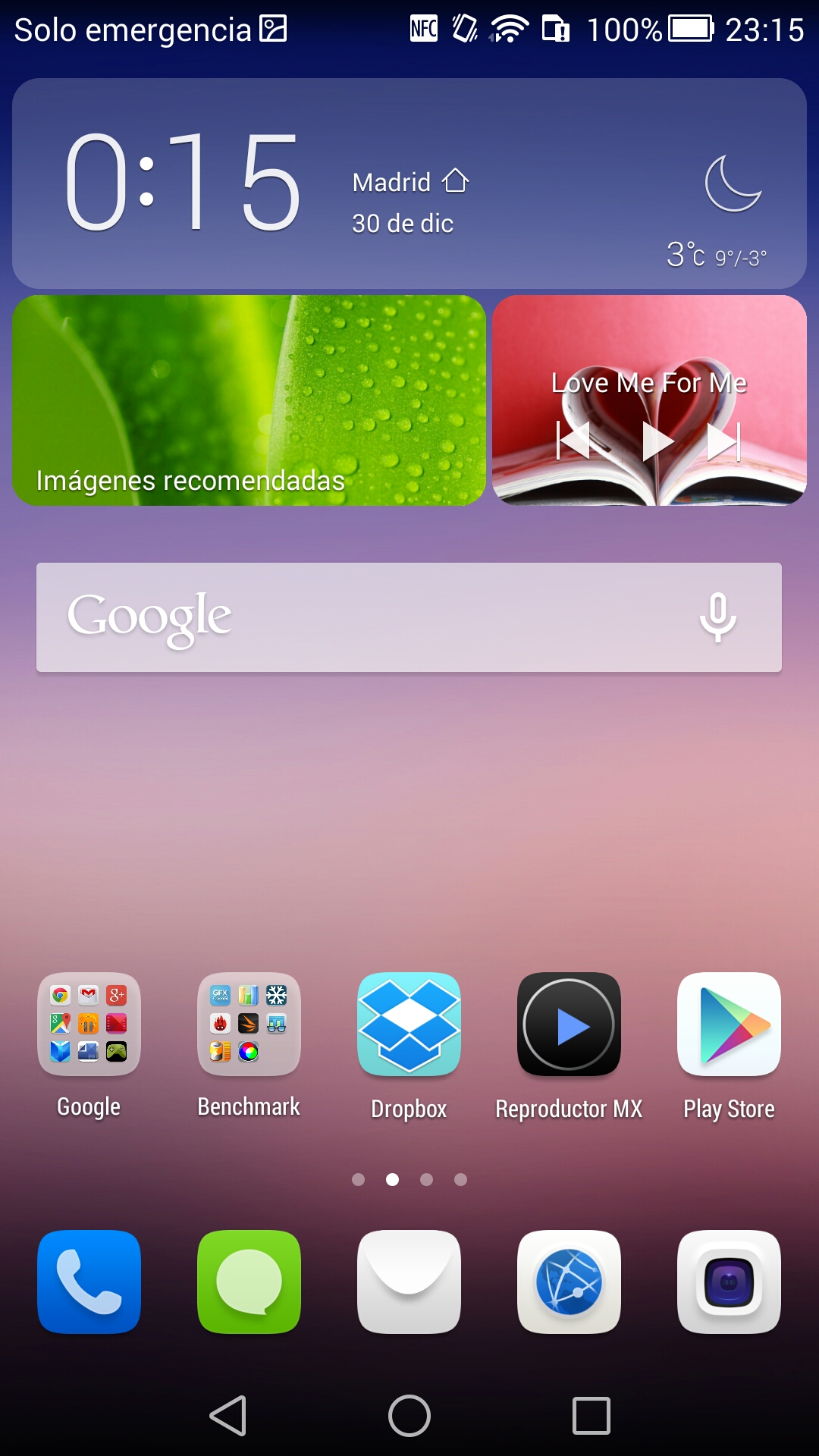Launch Reproductor MX player
Screen dimensions: 819x1456
click(x=569, y=1024)
